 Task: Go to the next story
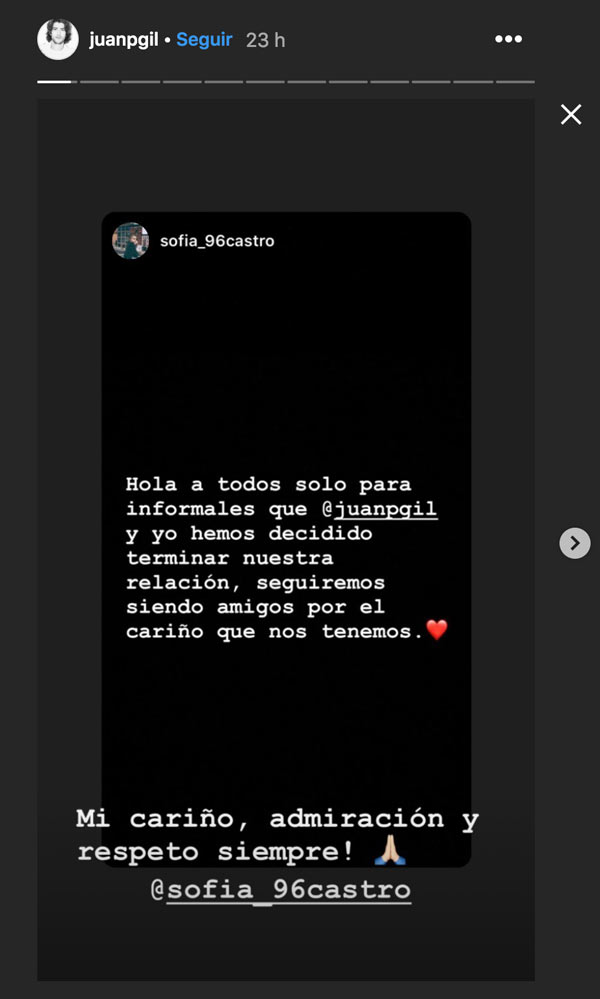coord(574,543)
